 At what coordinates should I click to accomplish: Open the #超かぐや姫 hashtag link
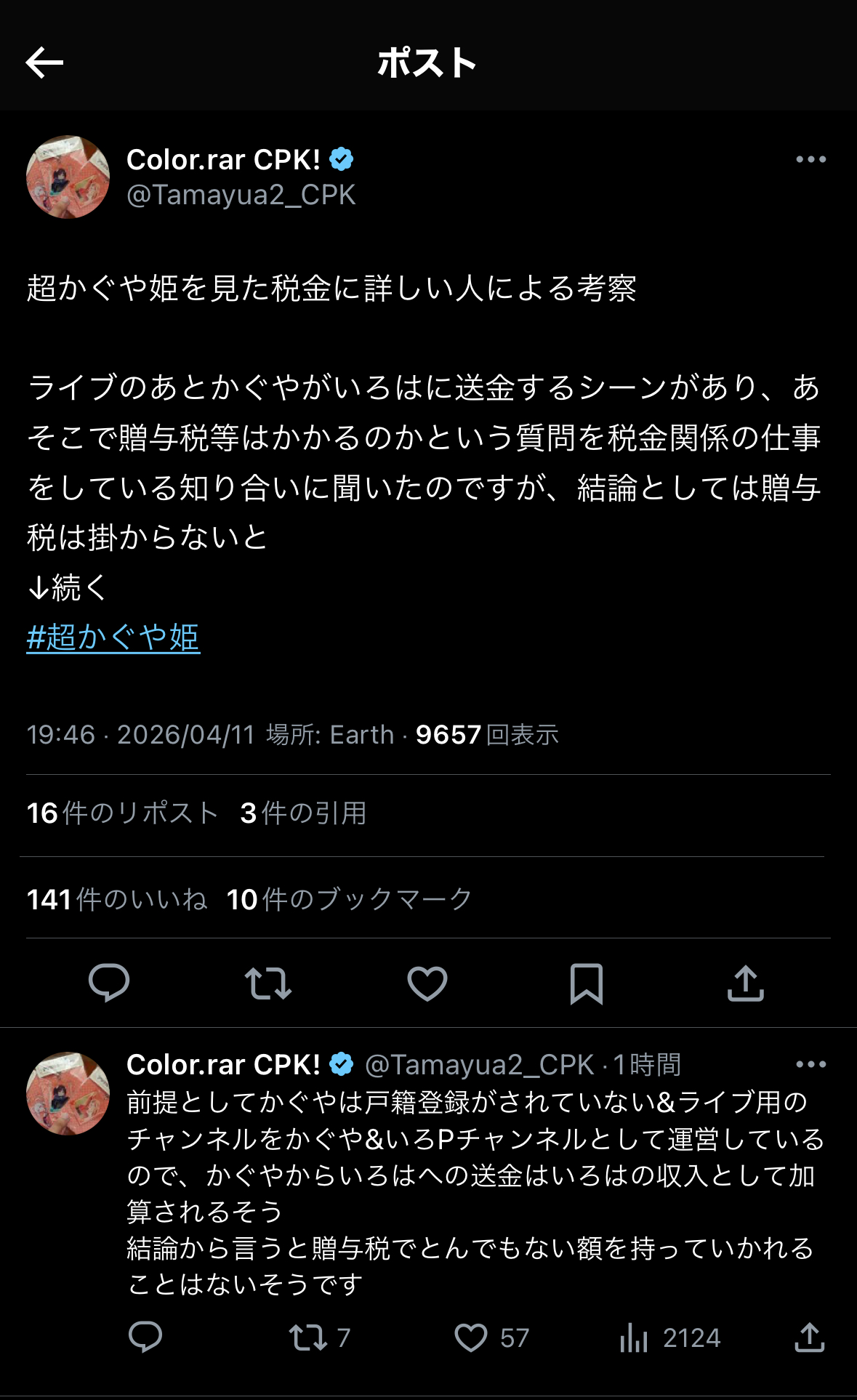tap(113, 637)
